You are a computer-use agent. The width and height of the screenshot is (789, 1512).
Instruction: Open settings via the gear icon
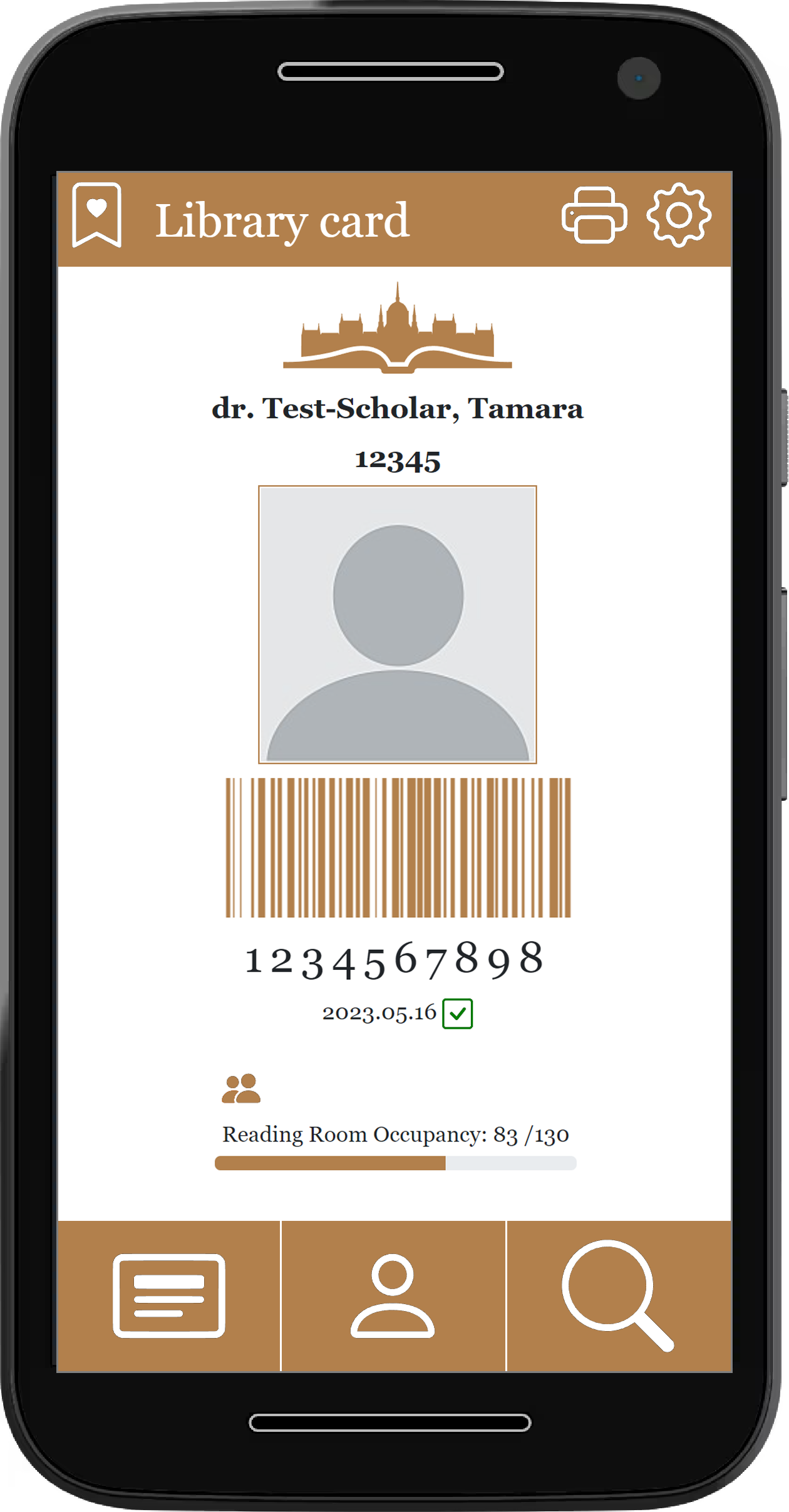(679, 215)
